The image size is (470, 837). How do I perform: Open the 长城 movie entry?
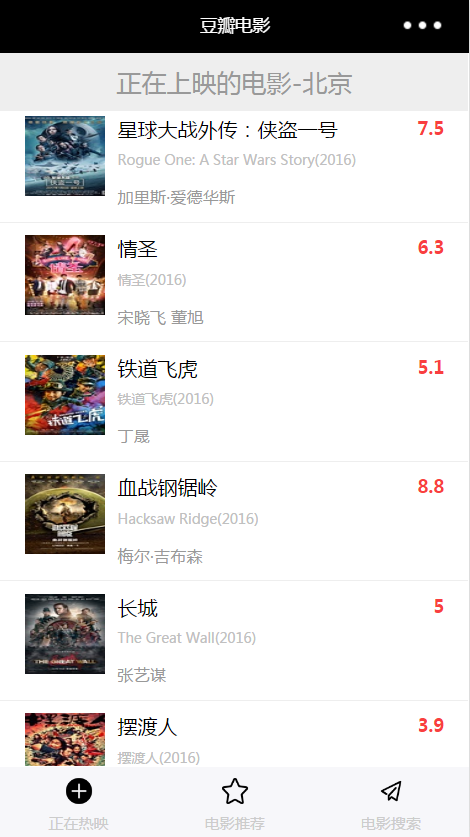(x=234, y=641)
